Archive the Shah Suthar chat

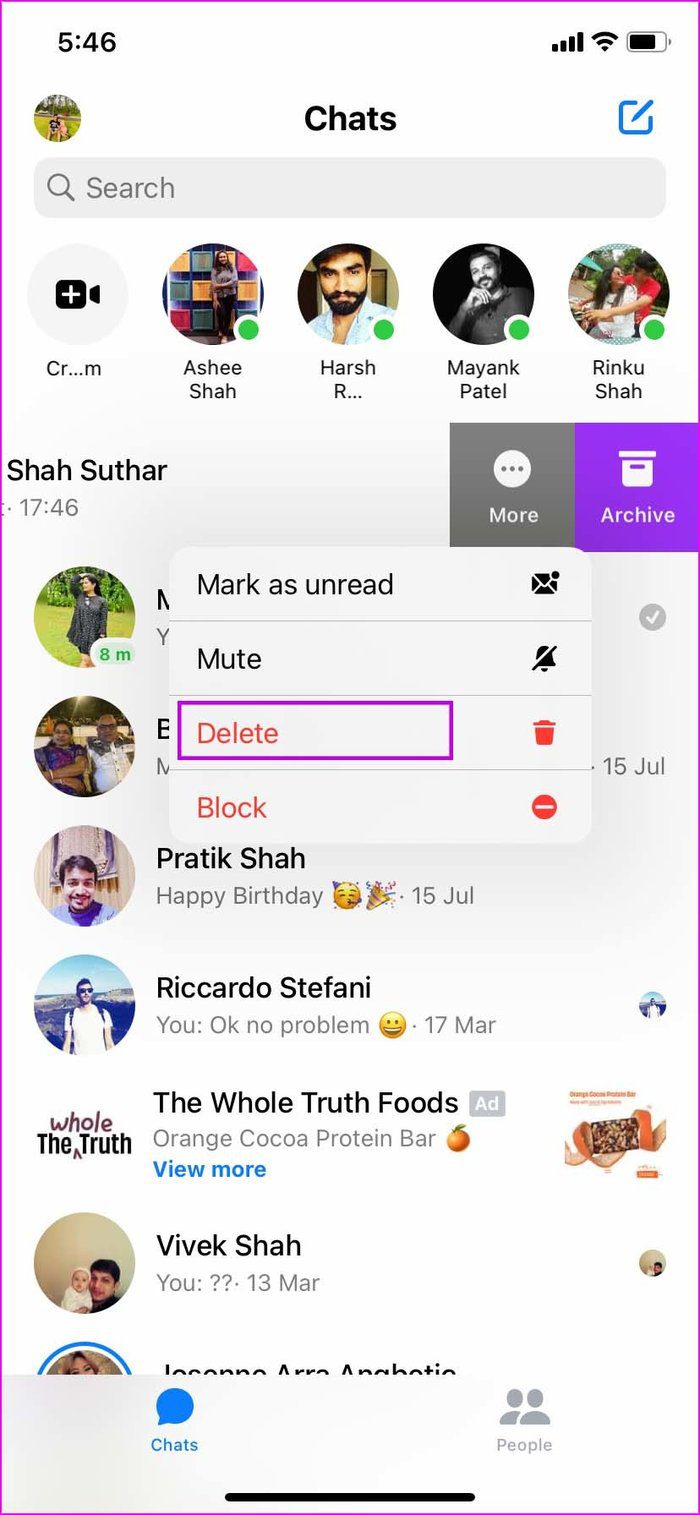tap(637, 486)
